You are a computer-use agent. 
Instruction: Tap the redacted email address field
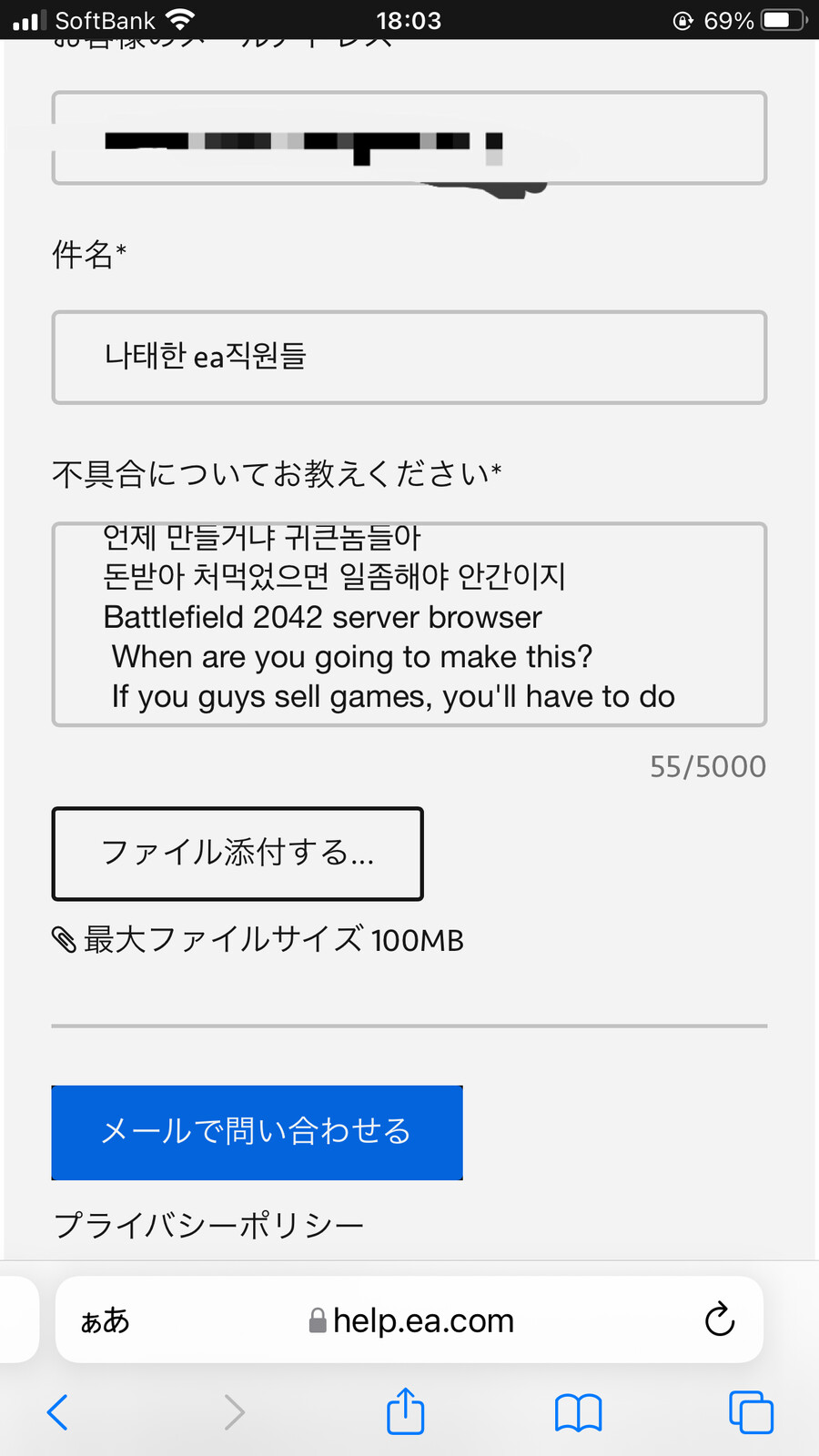(x=409, y=138)
